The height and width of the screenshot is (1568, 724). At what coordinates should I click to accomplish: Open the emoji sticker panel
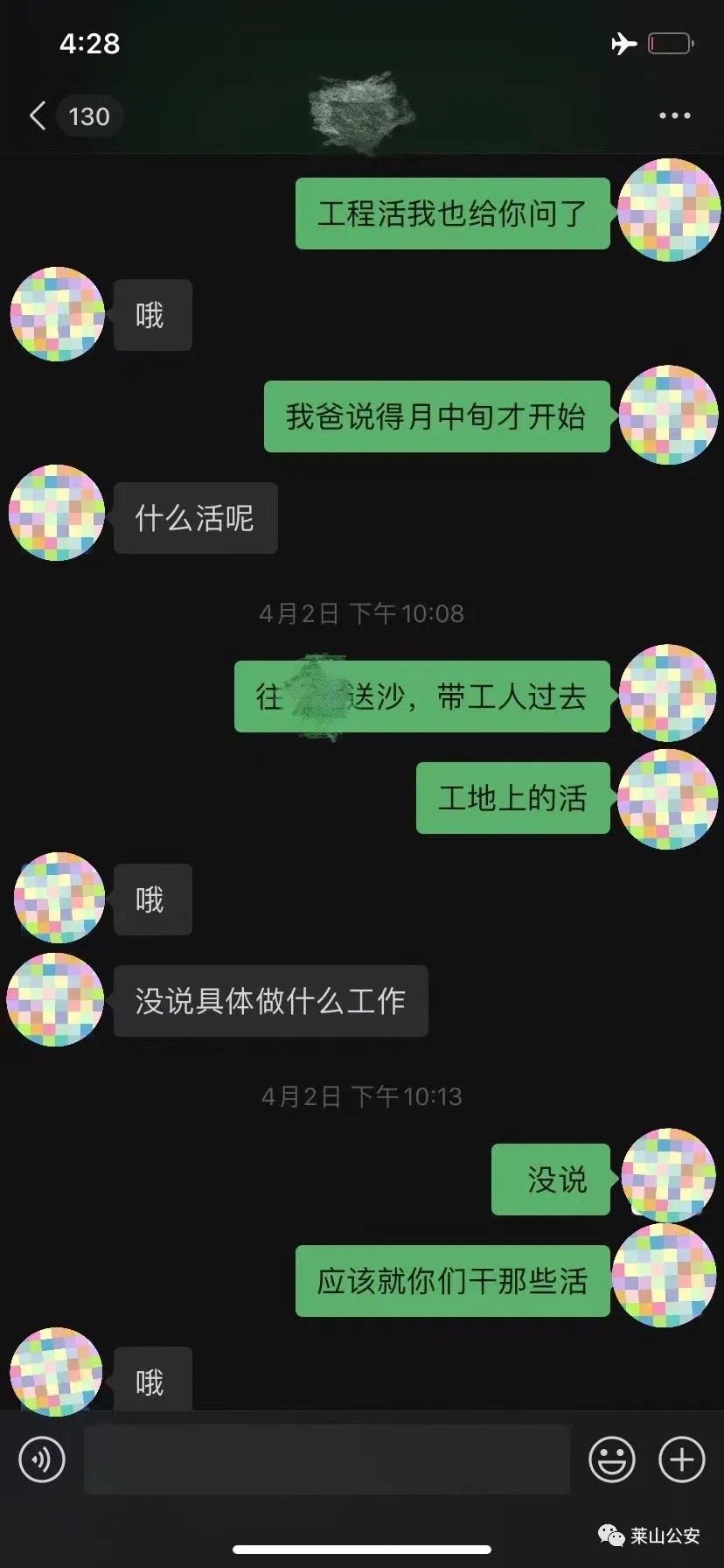611,1459
